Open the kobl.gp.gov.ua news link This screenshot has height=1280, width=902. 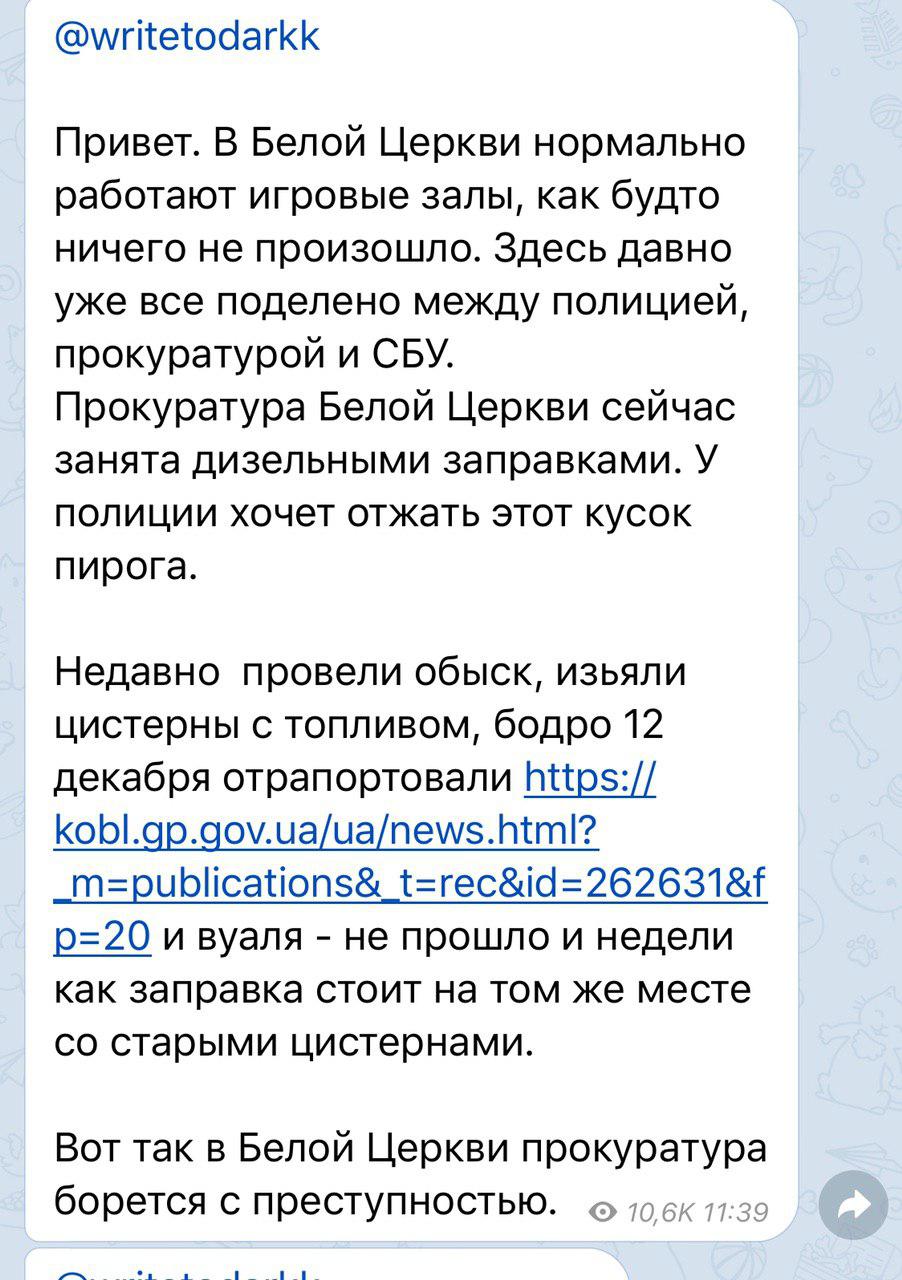tap(326, 833)
